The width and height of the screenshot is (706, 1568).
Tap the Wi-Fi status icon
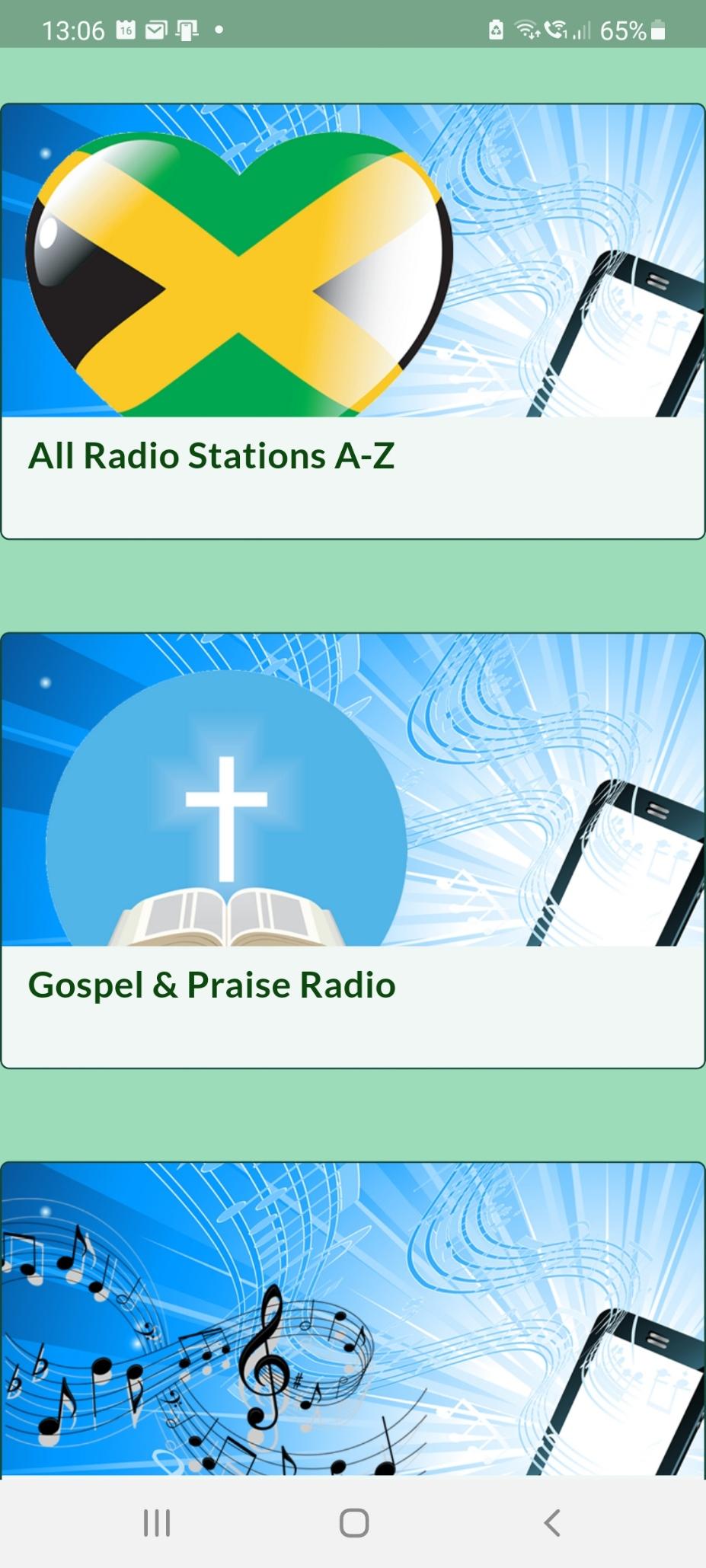click(529, 29)
